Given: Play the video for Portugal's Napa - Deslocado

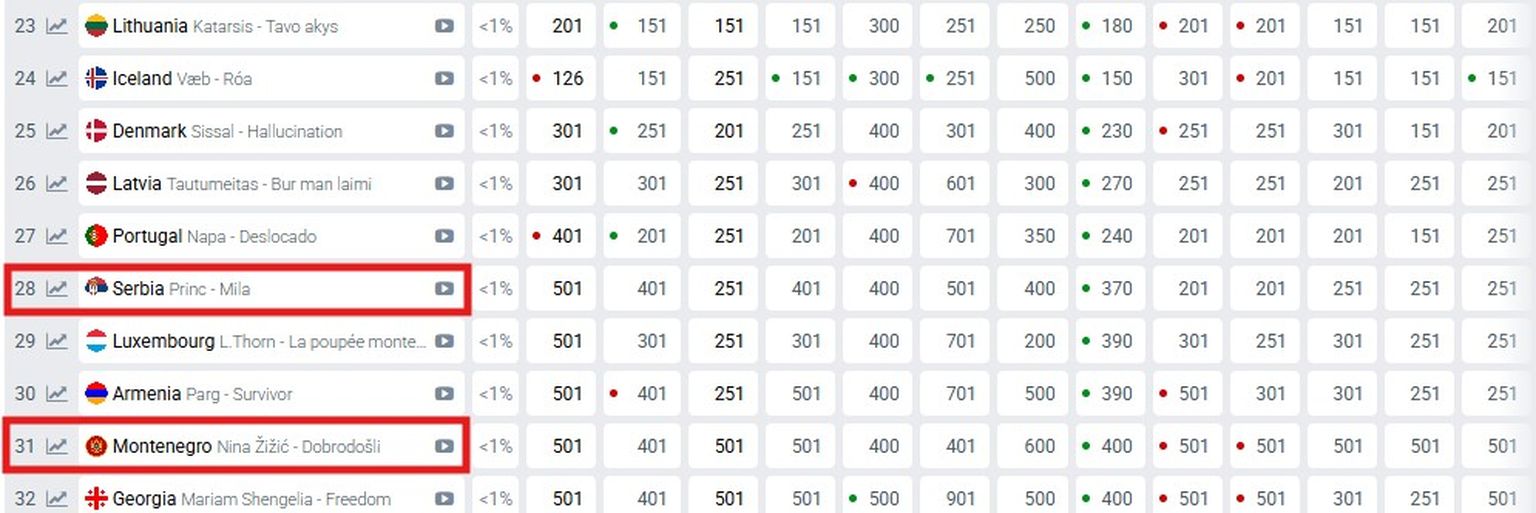Looking at the screenshot, I should coord(444,236).
